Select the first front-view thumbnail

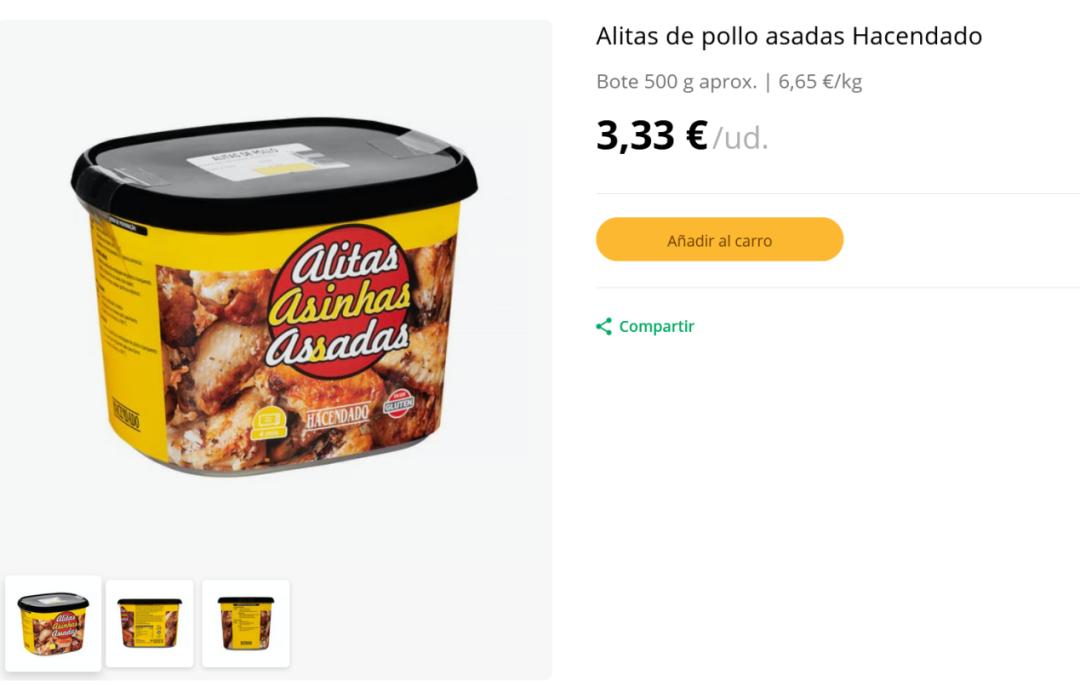(x=53, y=623)
